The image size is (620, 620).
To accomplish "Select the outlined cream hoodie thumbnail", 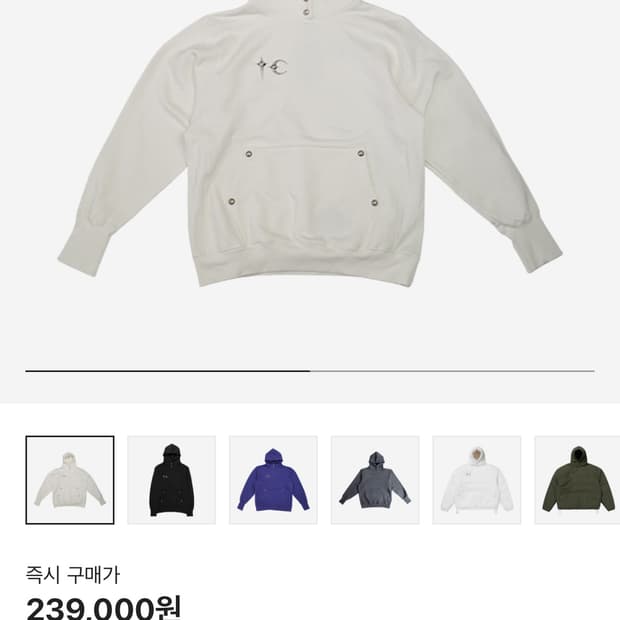I will 70,480.
